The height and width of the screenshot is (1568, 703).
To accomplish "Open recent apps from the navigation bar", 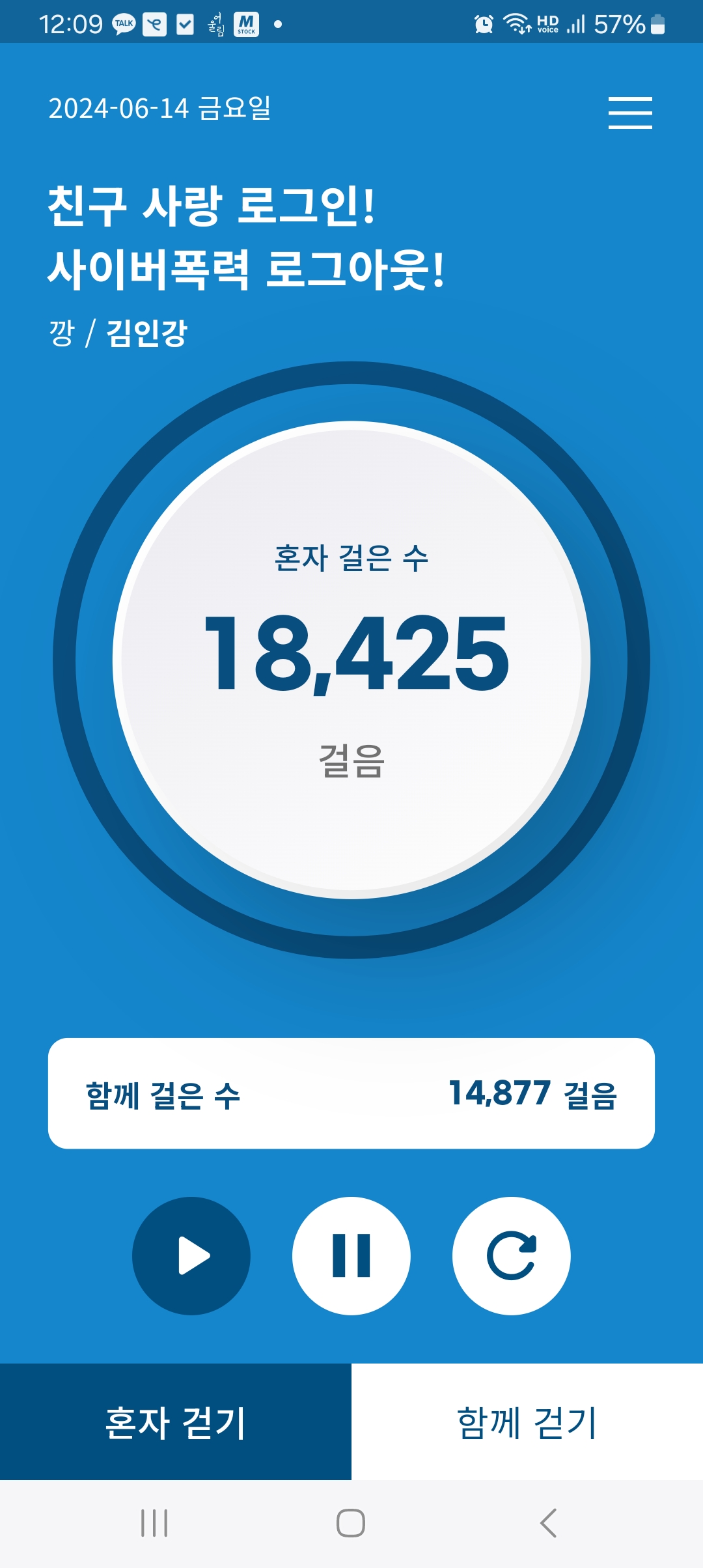I will (155, 1523).
